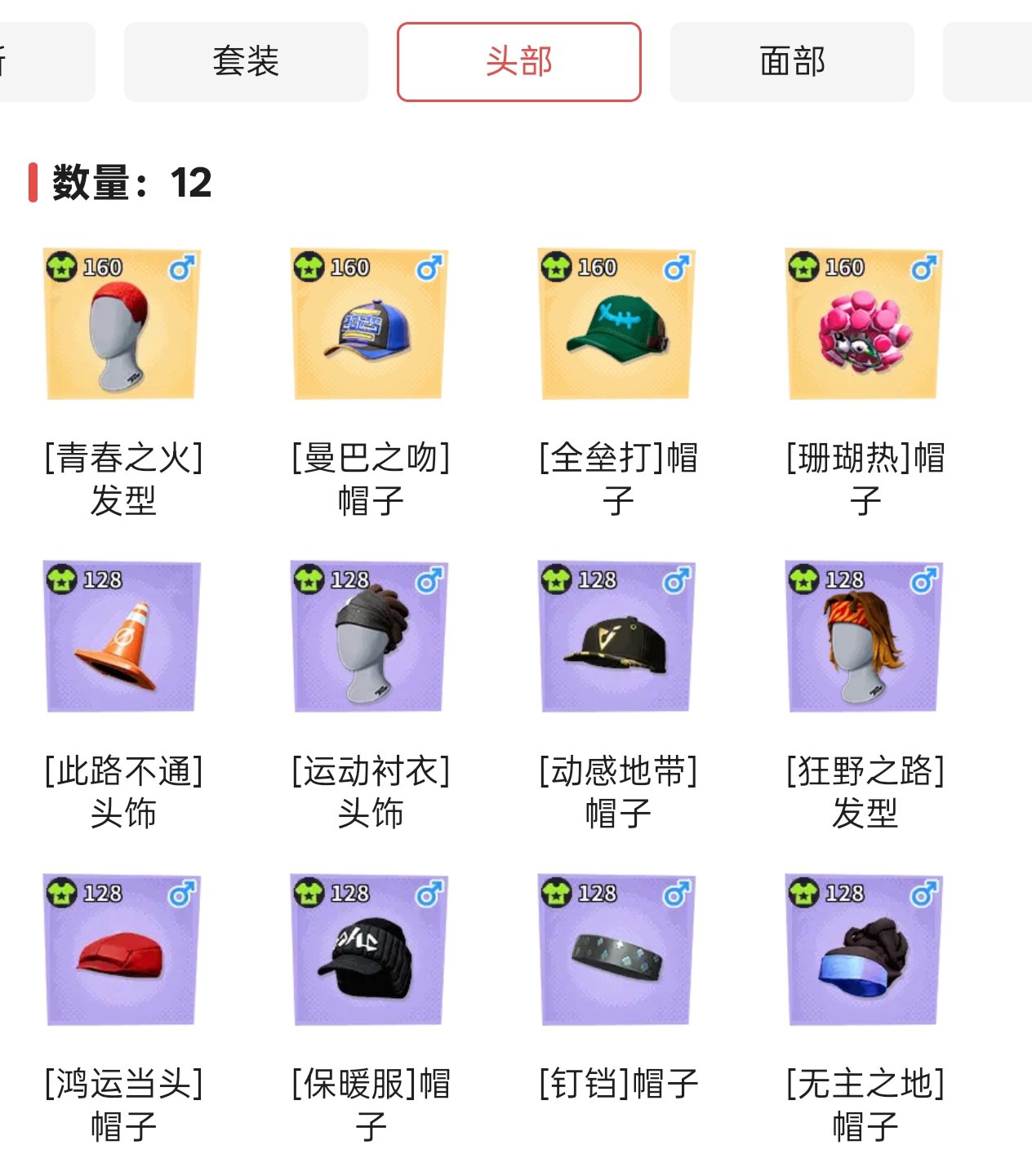Switch to the 套装 tab

point(246,62)
